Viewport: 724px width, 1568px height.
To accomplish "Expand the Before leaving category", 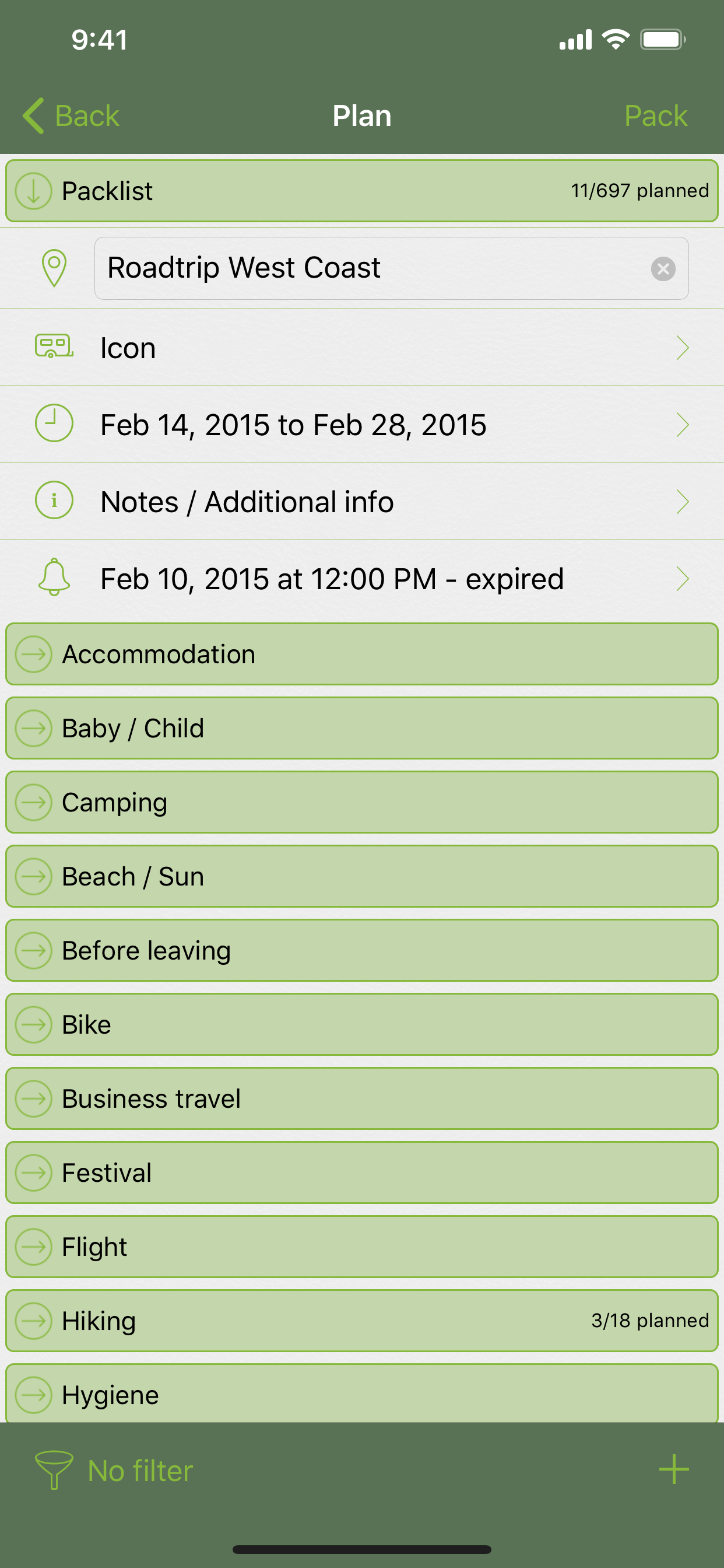I will click(x=362, y=951).
